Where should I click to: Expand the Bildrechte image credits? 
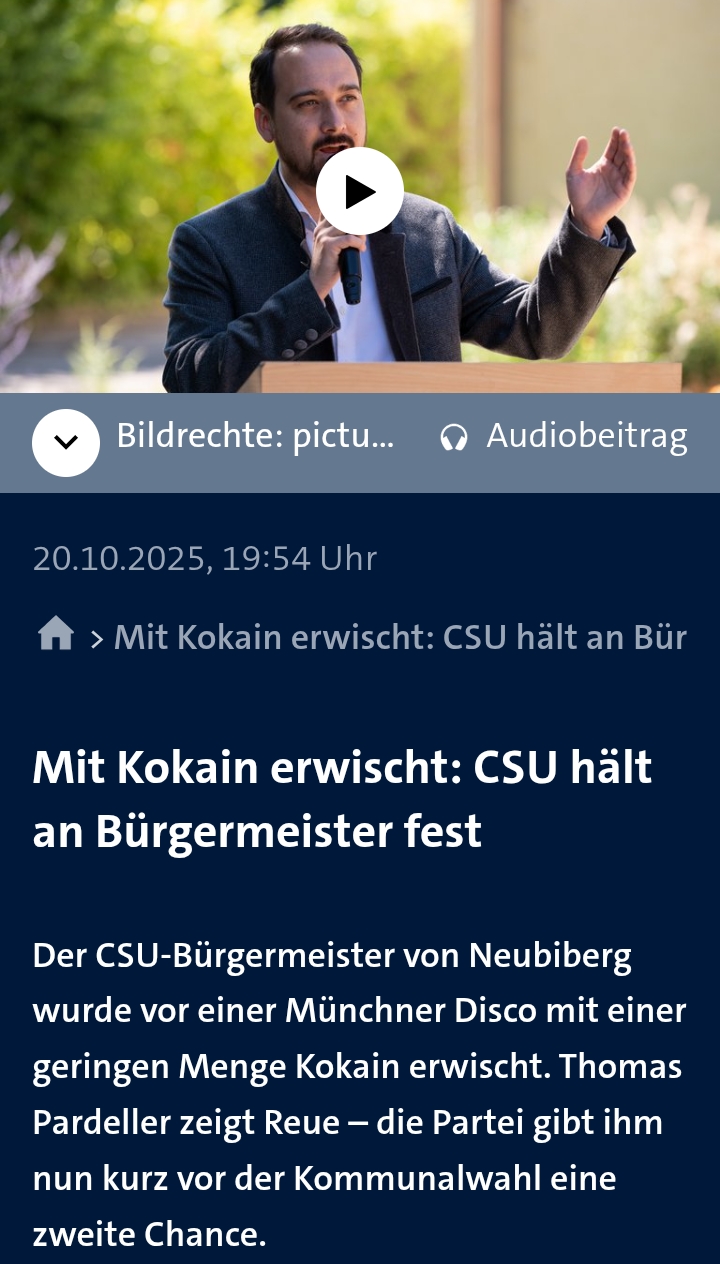pos(66,442)
